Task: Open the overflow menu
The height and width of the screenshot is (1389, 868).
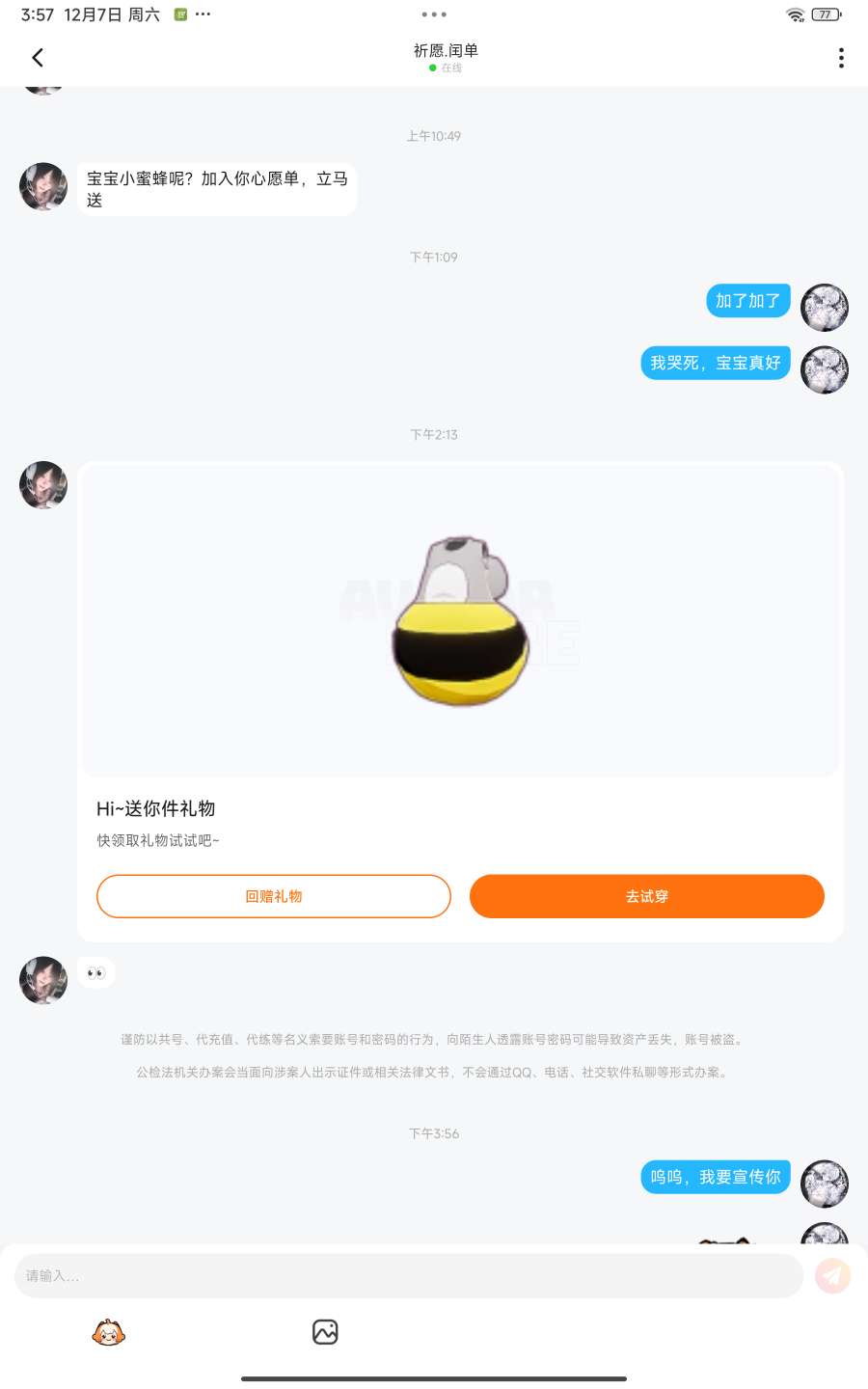Action: coord(841,58)
